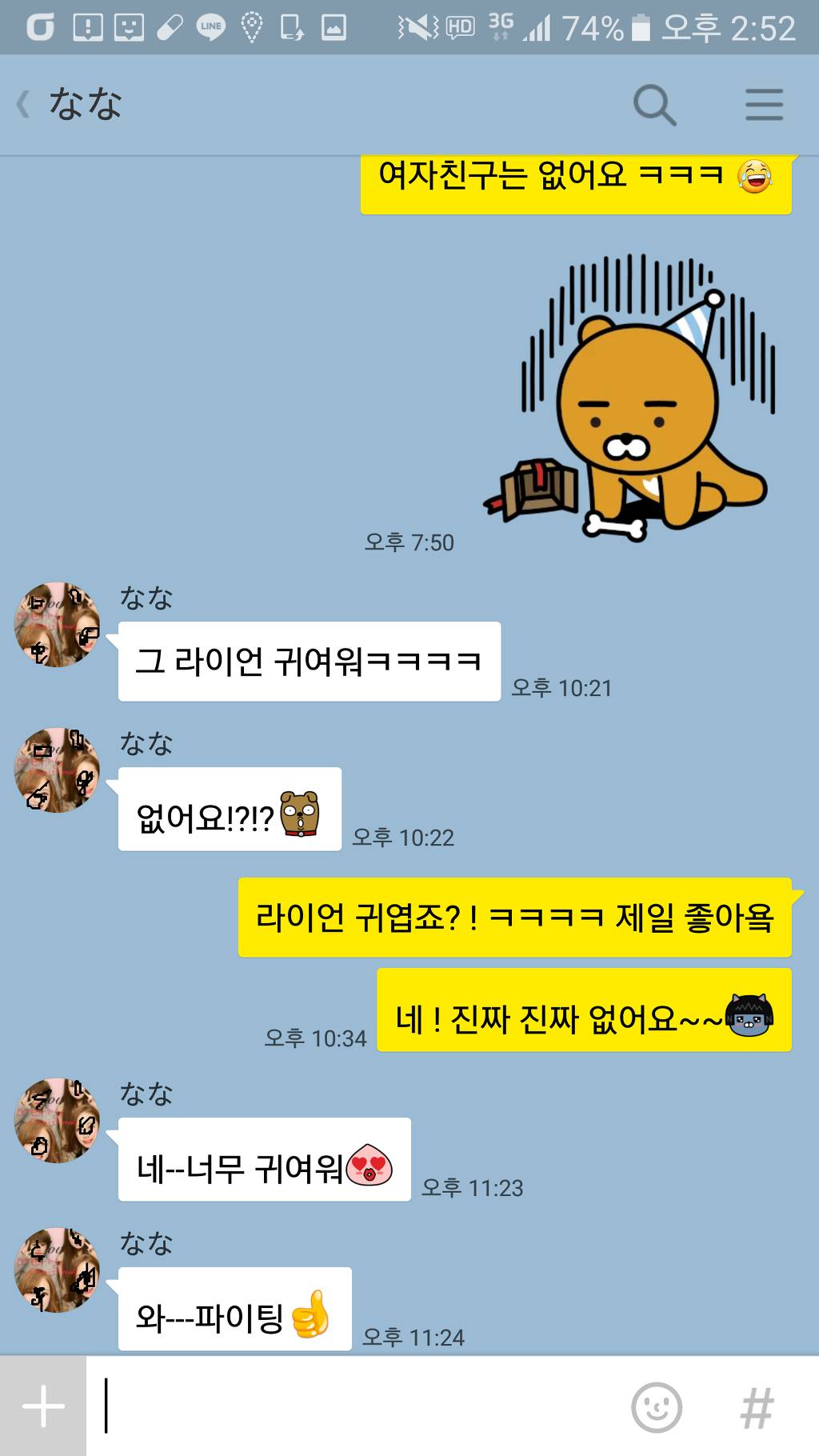
Task: Open in-chat search with the magnifier icon
Action: (x=653, y=104)
